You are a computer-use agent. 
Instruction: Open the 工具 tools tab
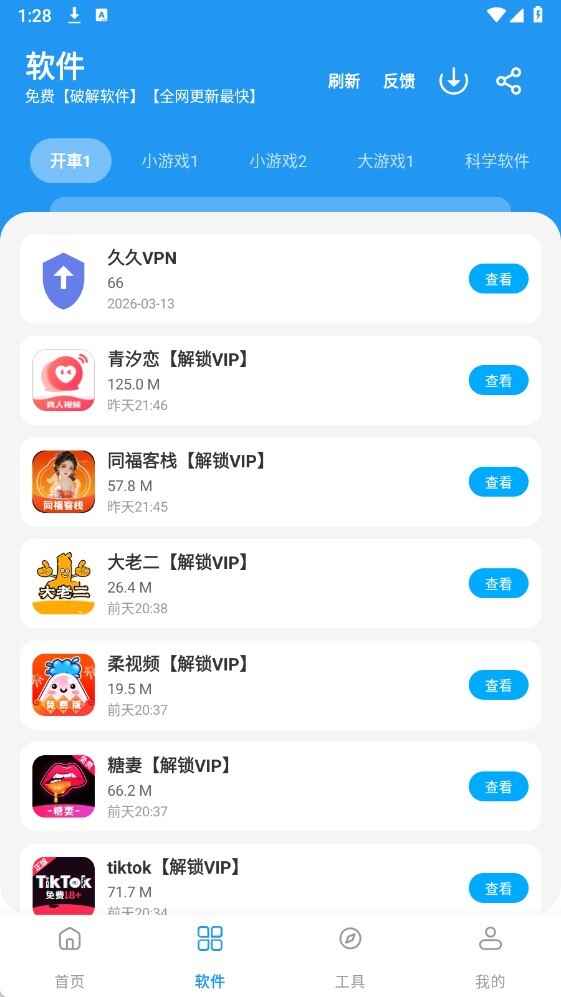350,957
